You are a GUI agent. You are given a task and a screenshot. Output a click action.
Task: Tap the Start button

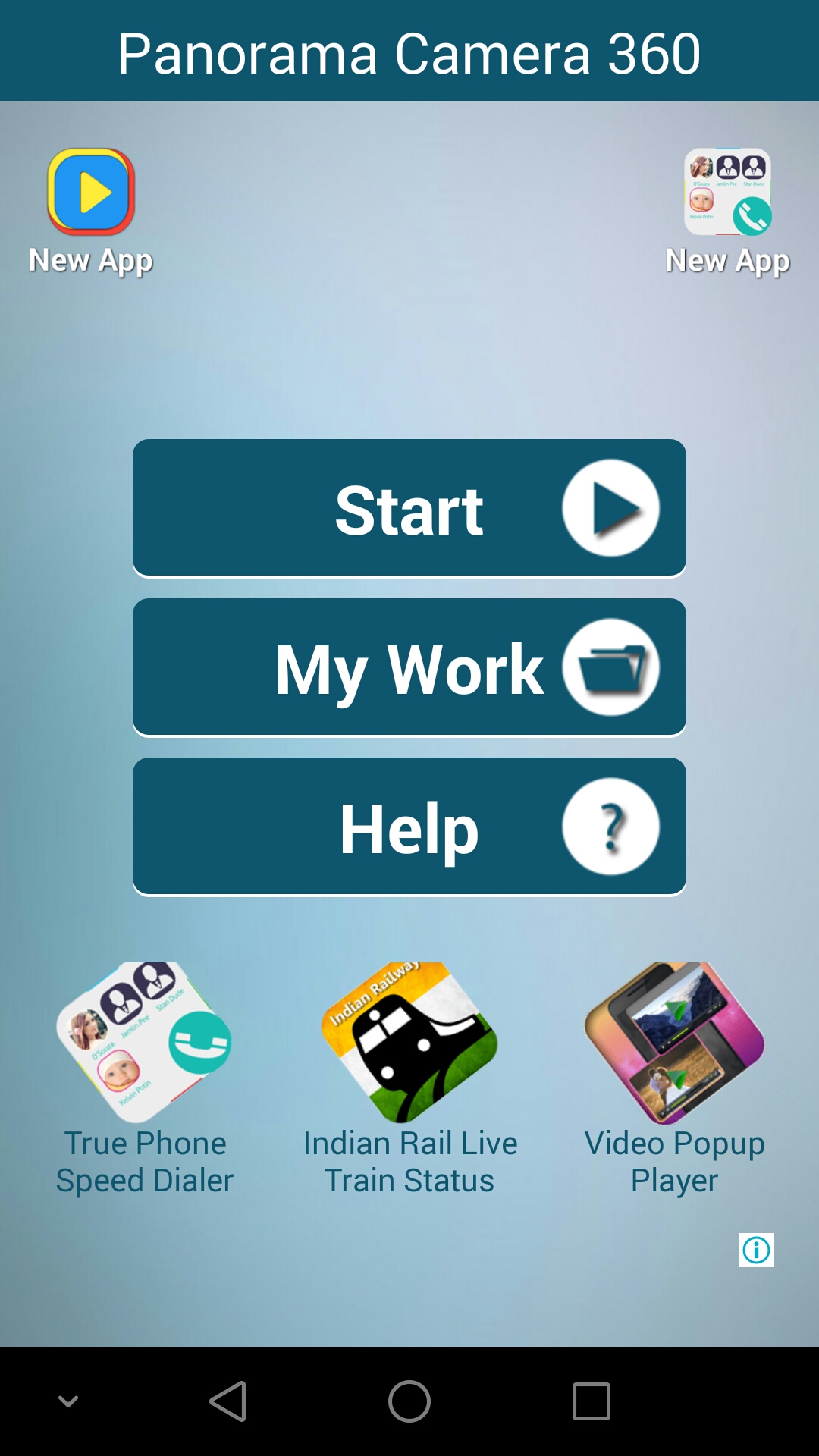click(409, 508)
